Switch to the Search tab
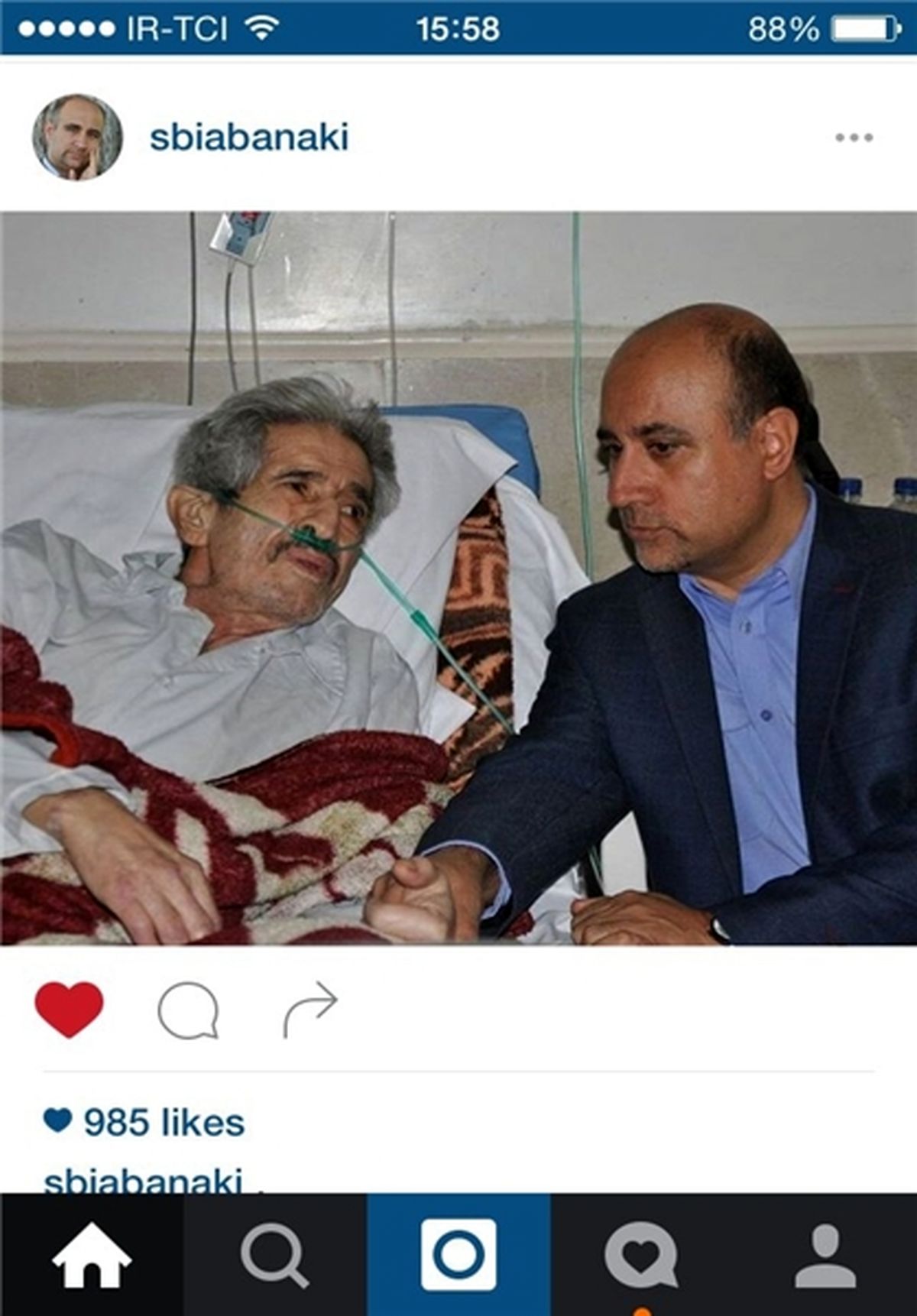 click(275, 1255)
